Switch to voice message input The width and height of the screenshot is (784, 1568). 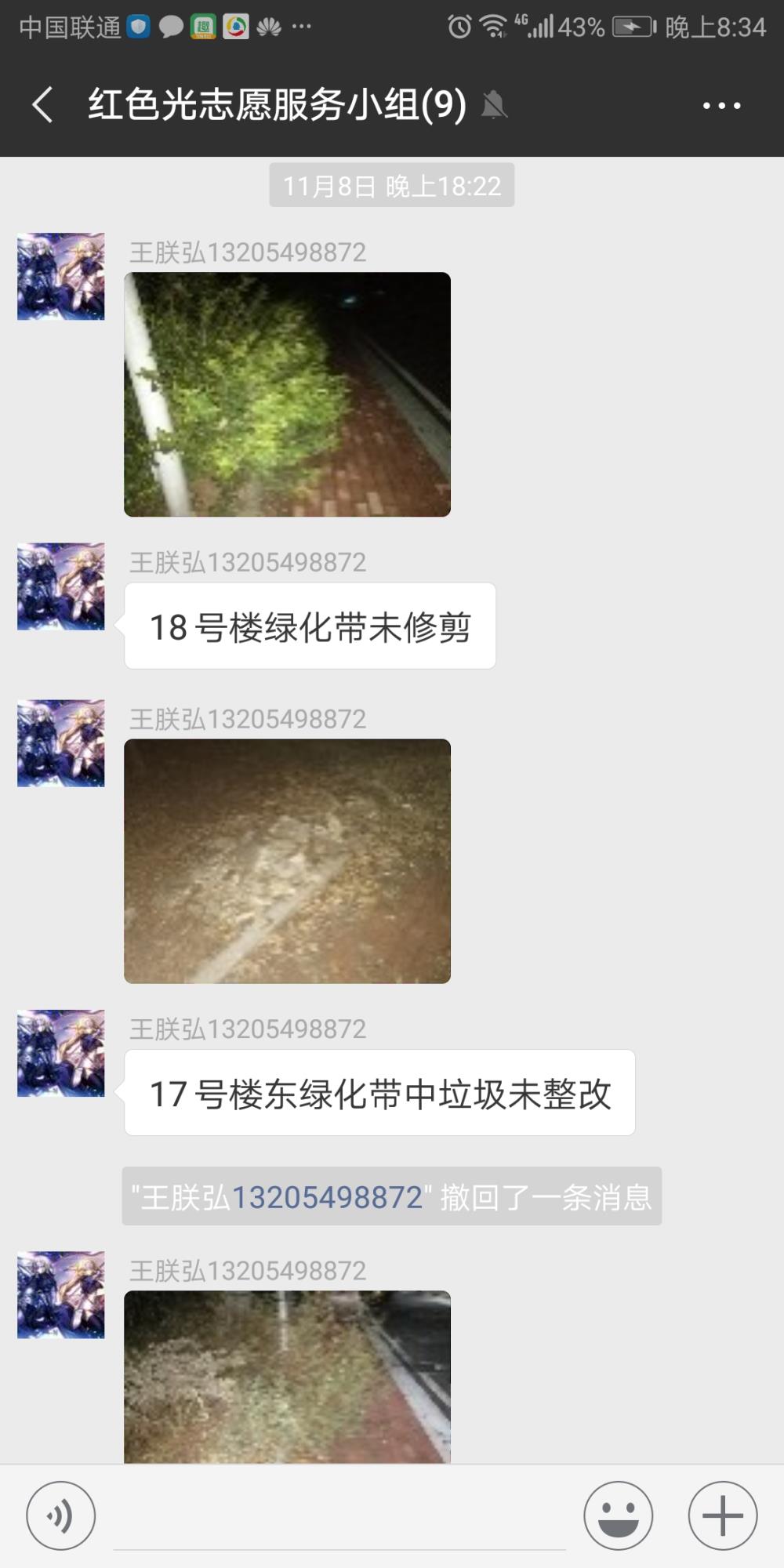pyautogui.click(x=61, y=1515)
